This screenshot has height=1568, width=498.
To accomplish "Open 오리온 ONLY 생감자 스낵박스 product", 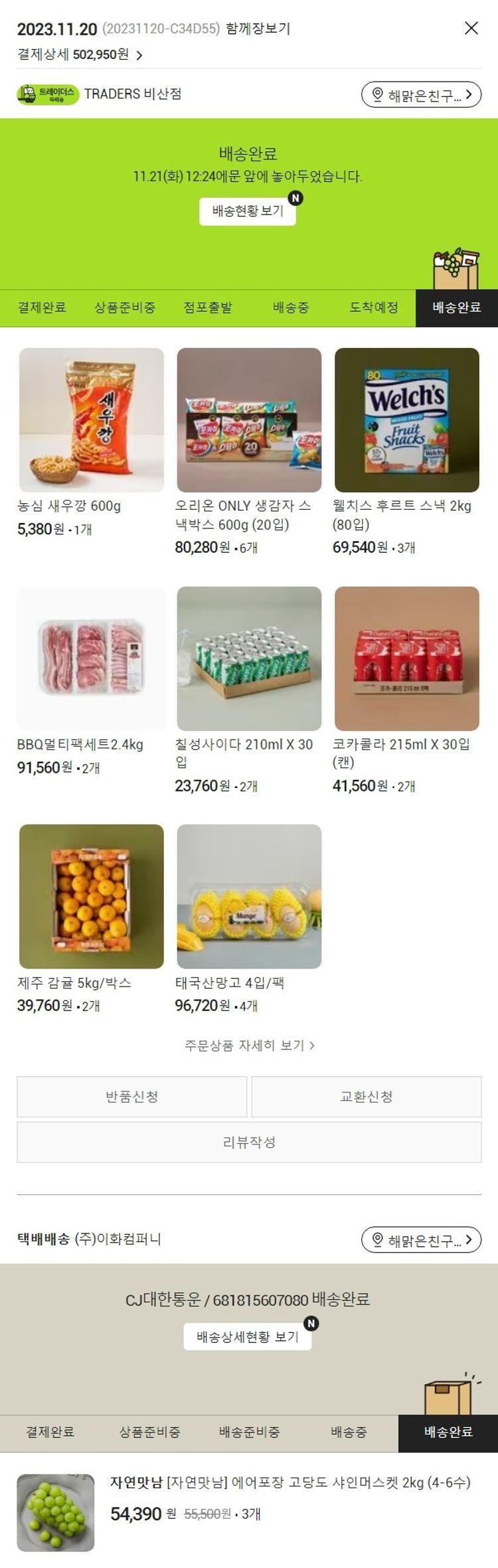I will (249, 420).
